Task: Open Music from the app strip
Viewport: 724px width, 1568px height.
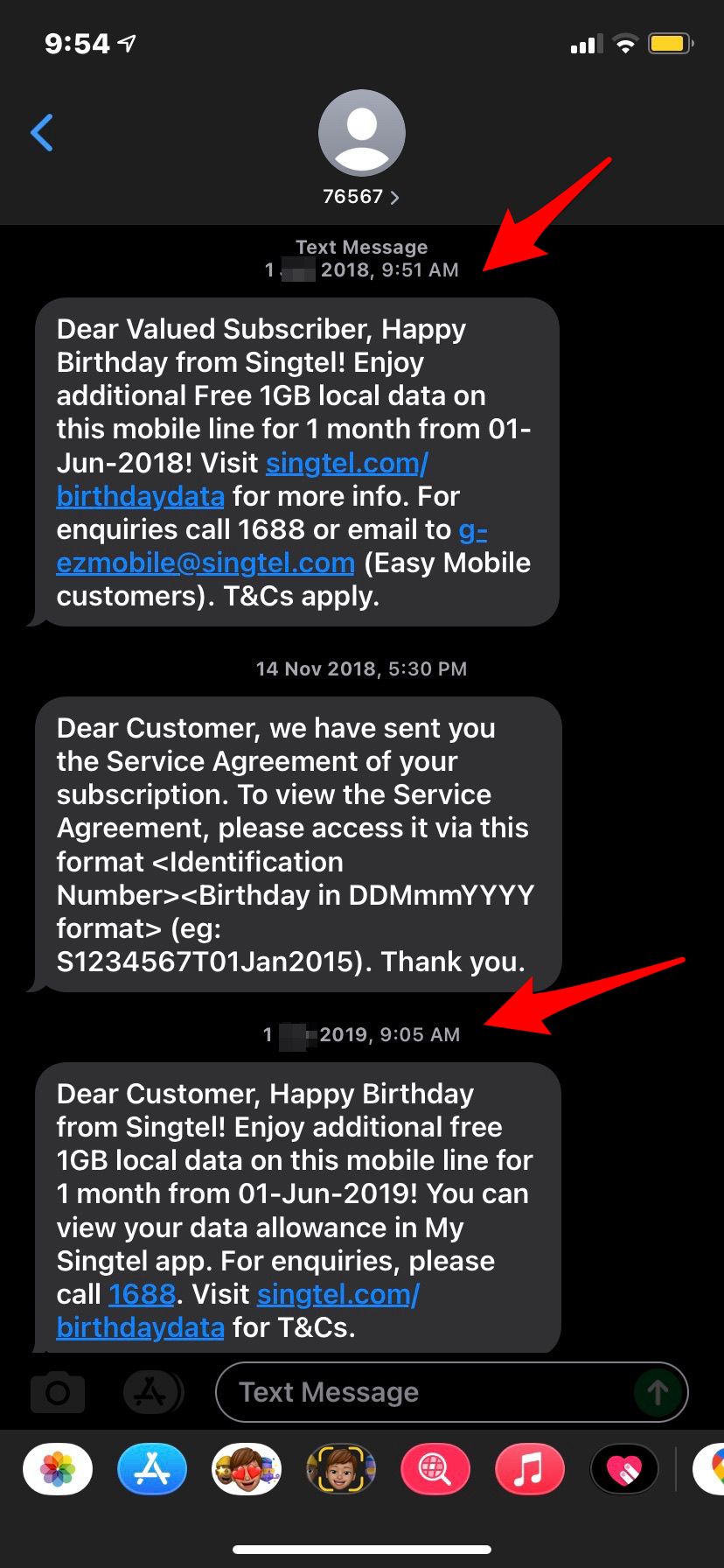Action: [x=530, y=1469]
